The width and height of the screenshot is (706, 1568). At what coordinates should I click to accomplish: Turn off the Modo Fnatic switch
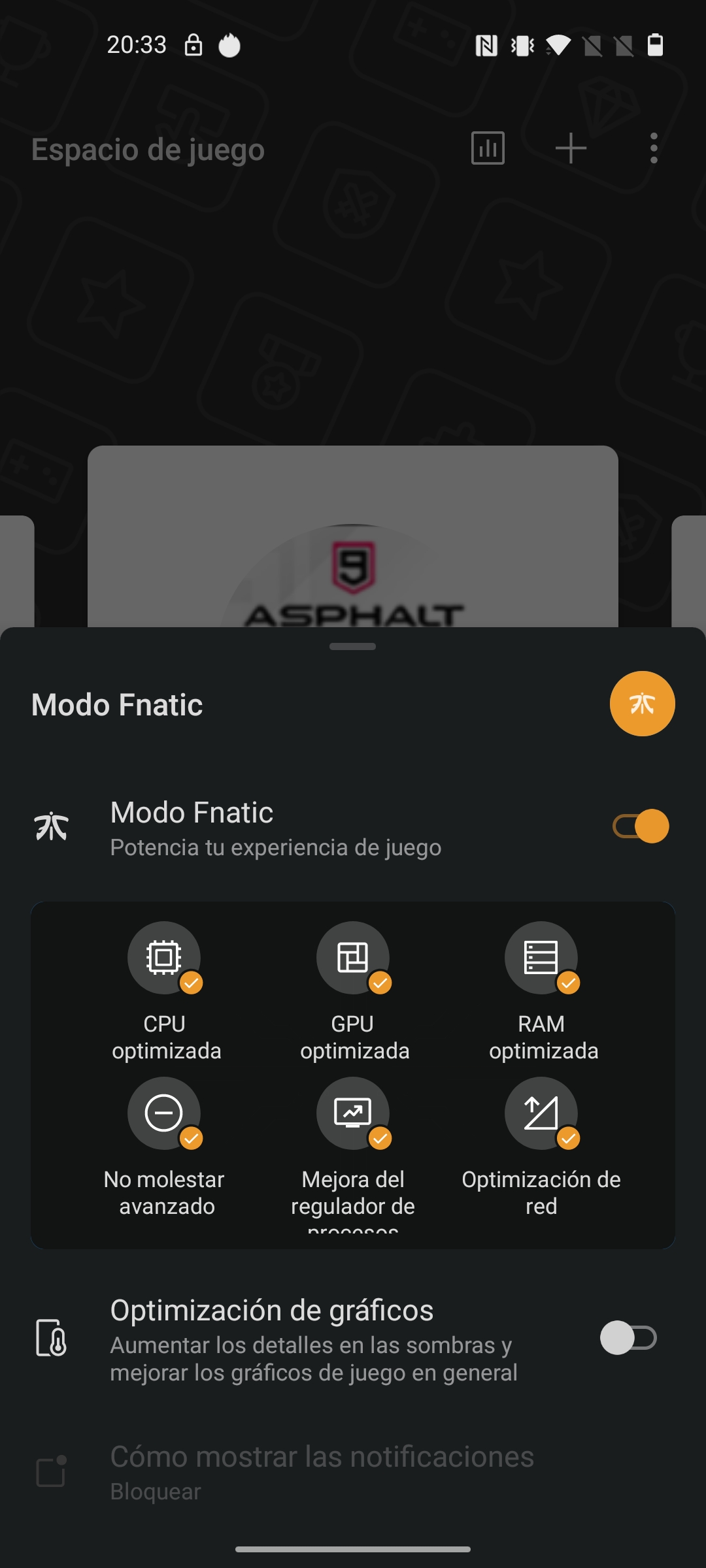tap(641, 826)
